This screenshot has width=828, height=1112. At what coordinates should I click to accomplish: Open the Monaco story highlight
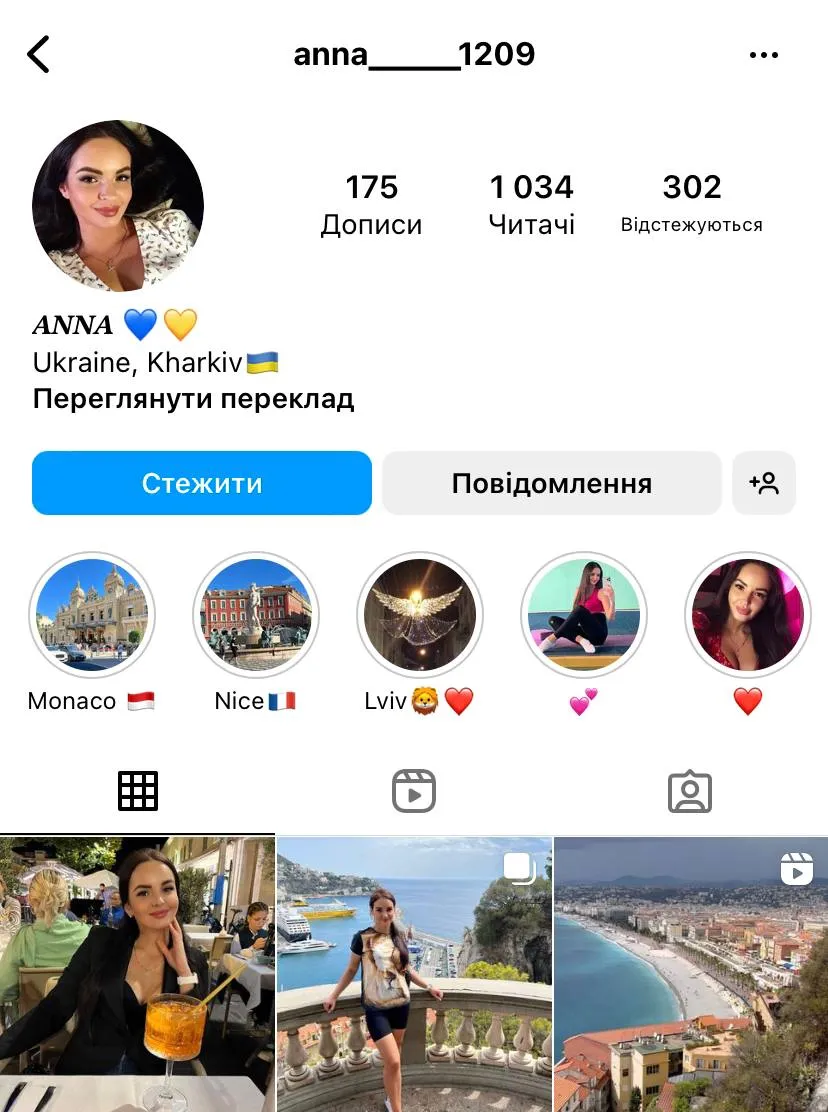point(92,614)
